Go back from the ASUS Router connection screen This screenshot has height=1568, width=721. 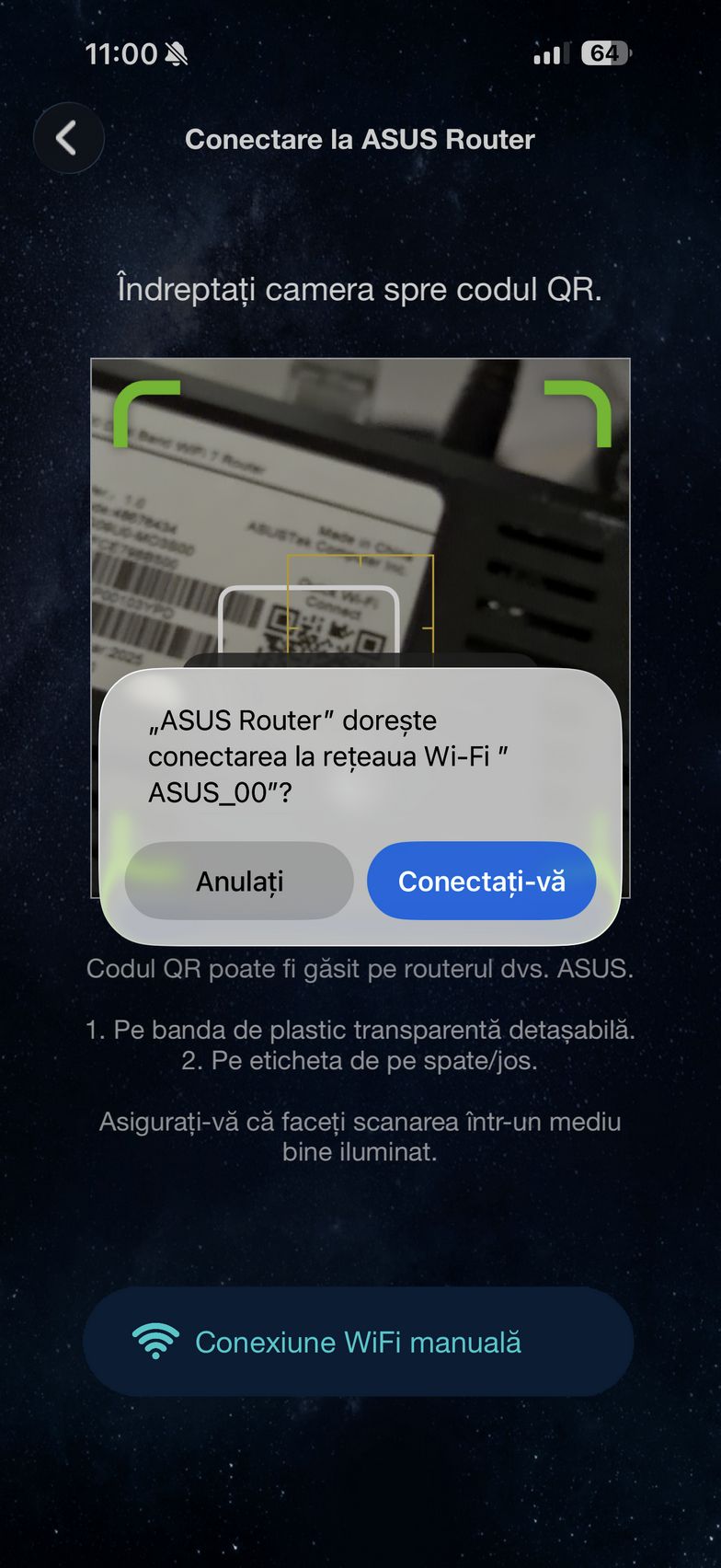[68, 139]
